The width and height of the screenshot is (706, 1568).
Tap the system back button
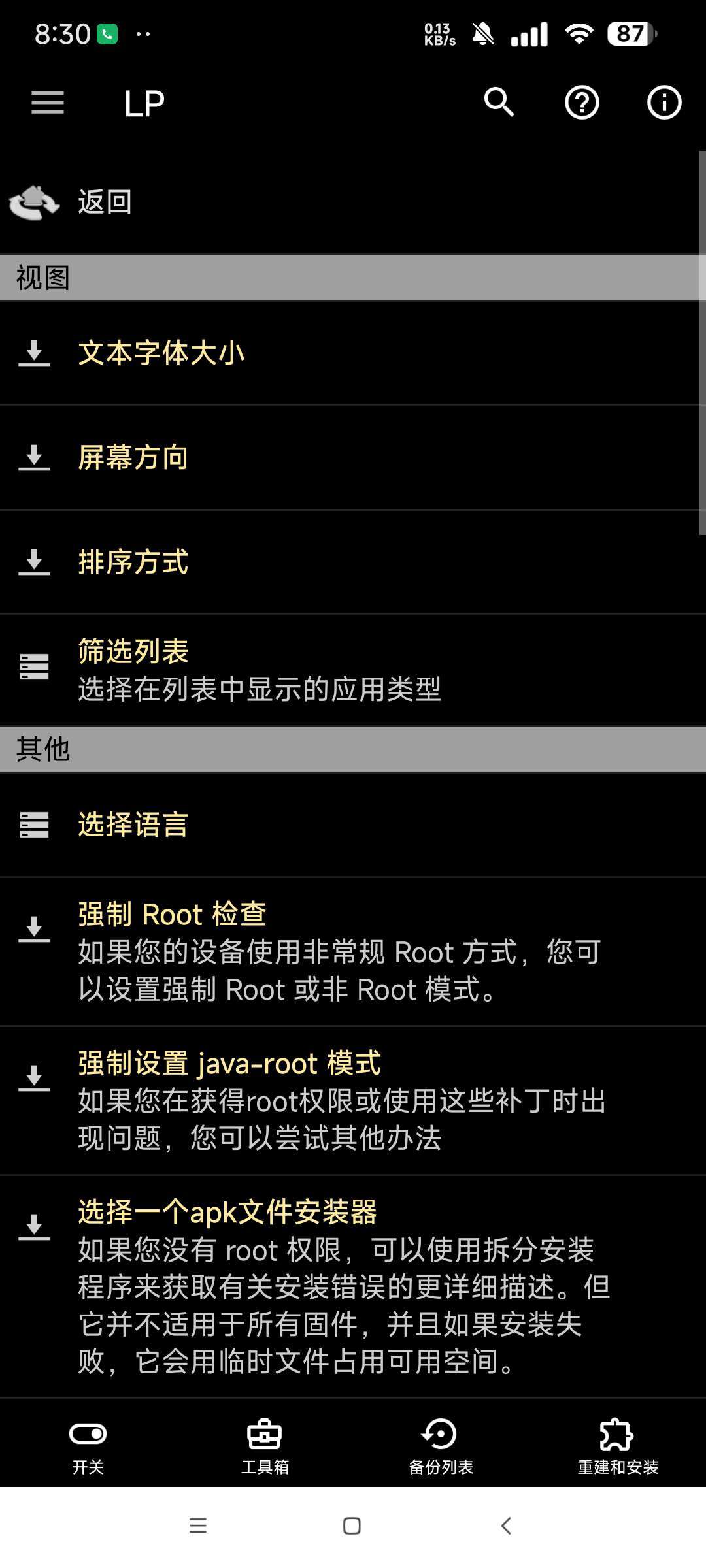point(505,1526)
